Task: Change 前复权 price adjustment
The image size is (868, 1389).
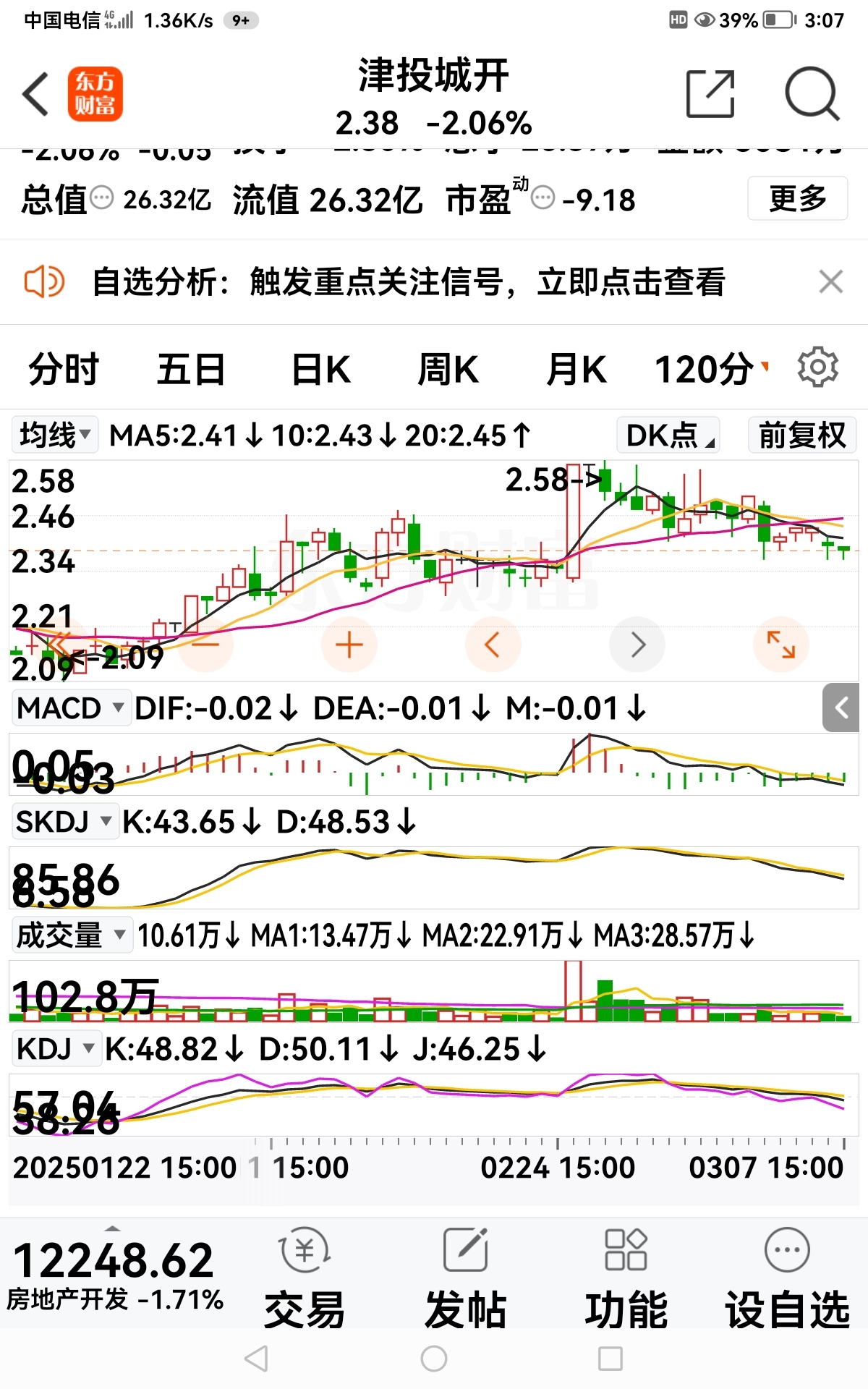Action: [x=801, y=436]
